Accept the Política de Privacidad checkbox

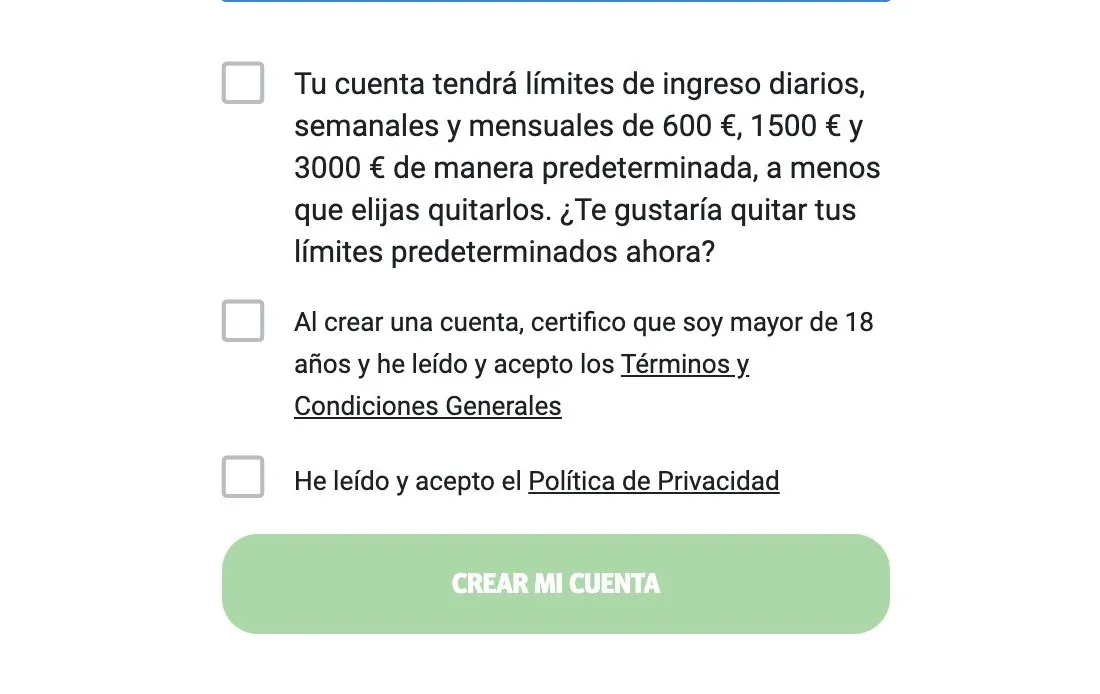pos(243,477)
